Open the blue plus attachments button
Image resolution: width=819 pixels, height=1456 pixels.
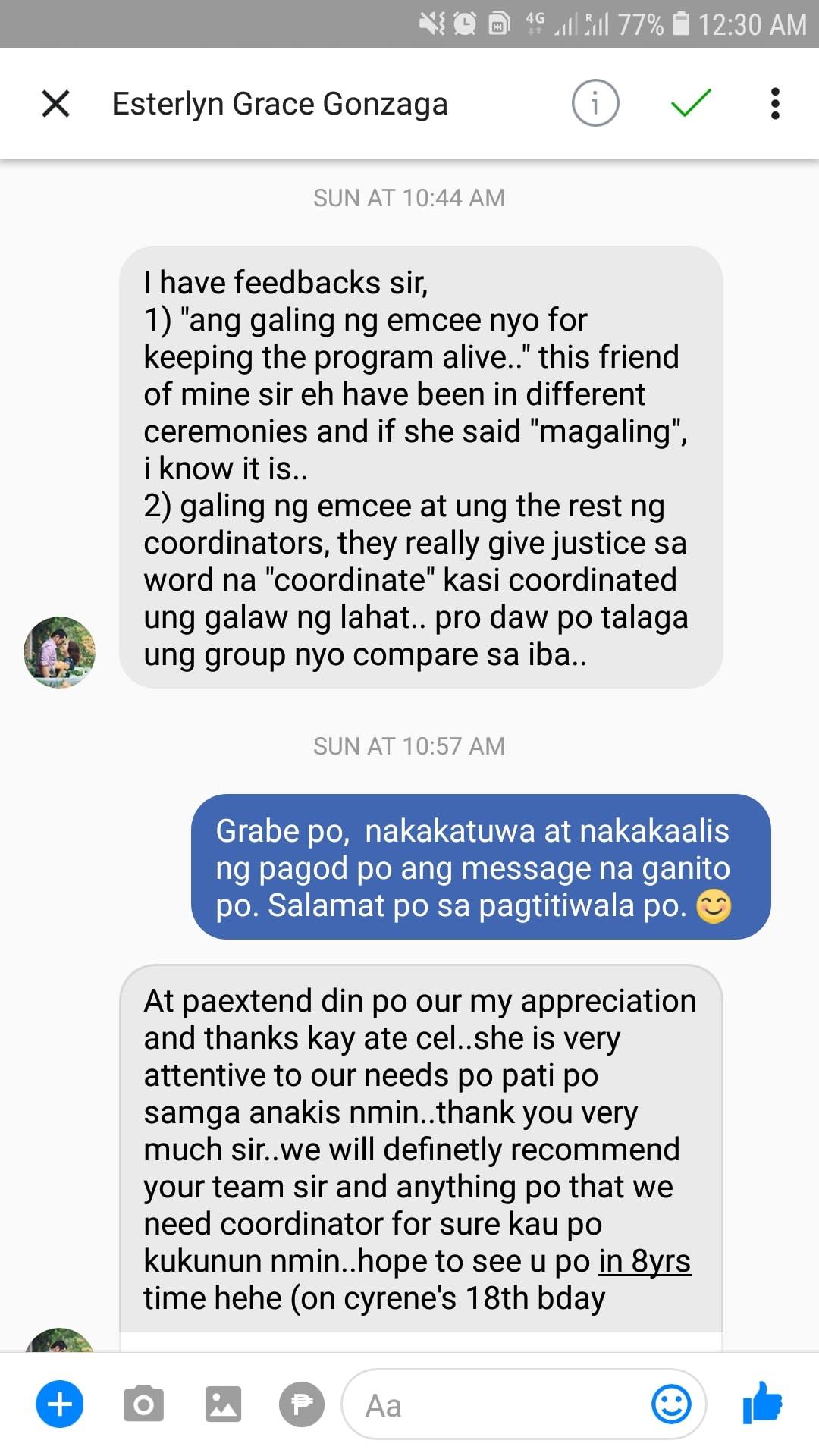click(60, 1404)
